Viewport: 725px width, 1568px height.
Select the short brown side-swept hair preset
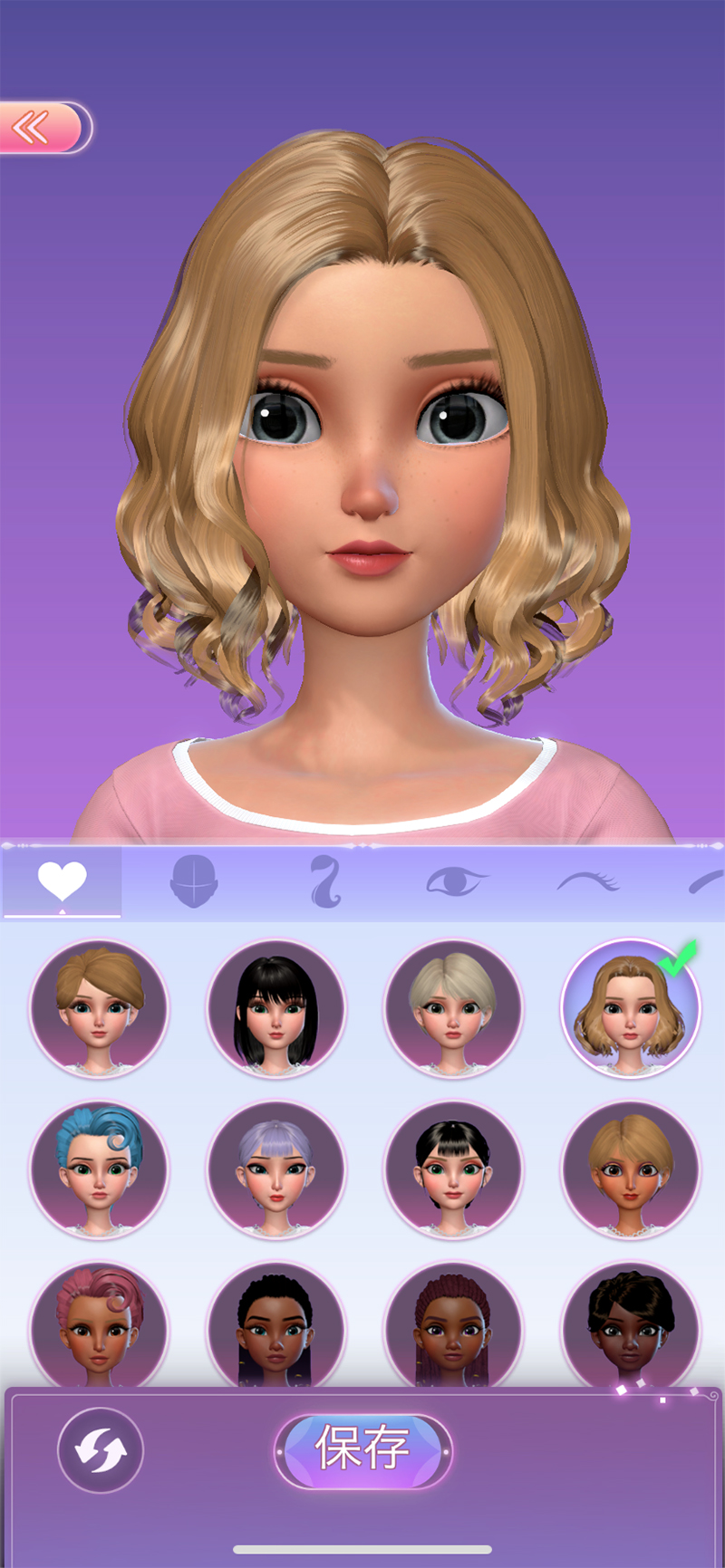click(x=99, y=1008)
